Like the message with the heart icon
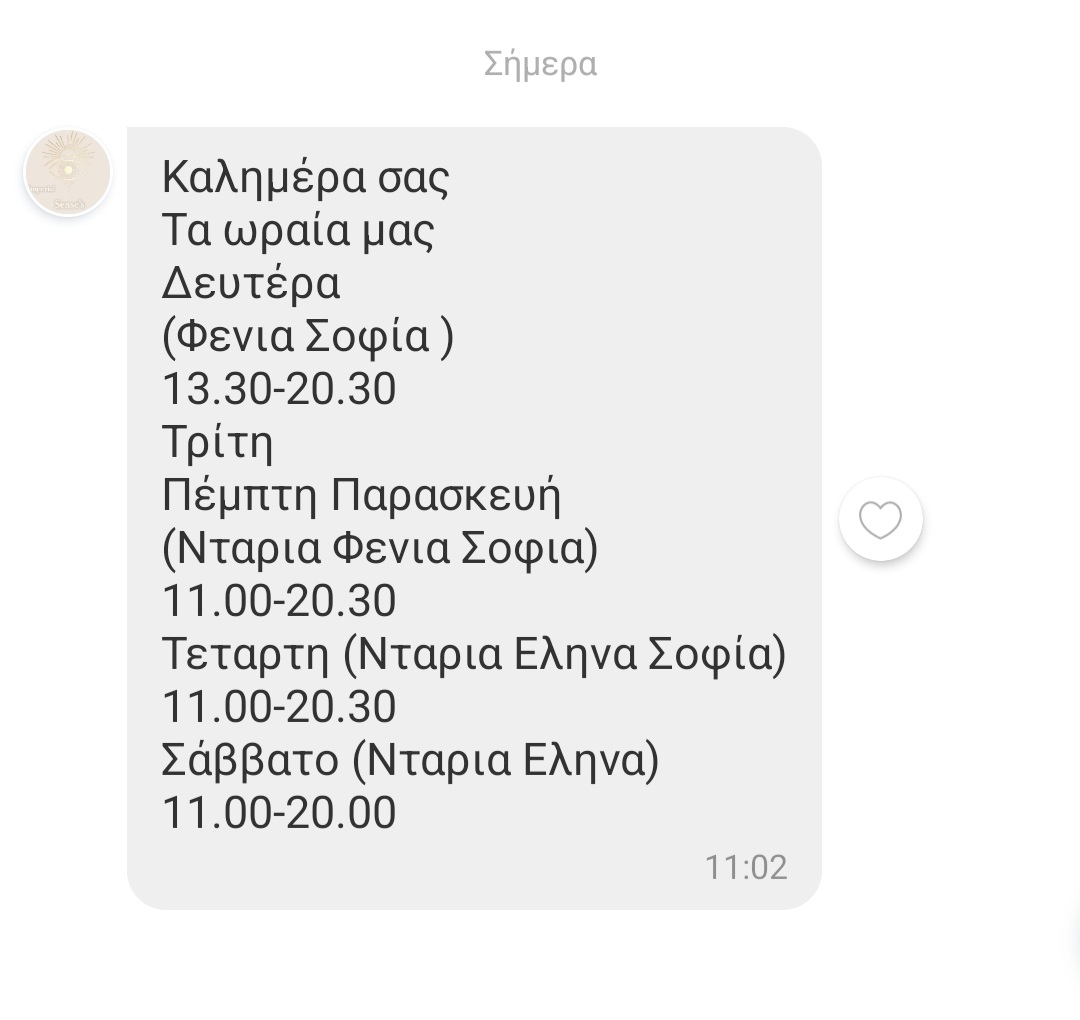This screenshot has width=1080, height=1020. pos(880,519)
